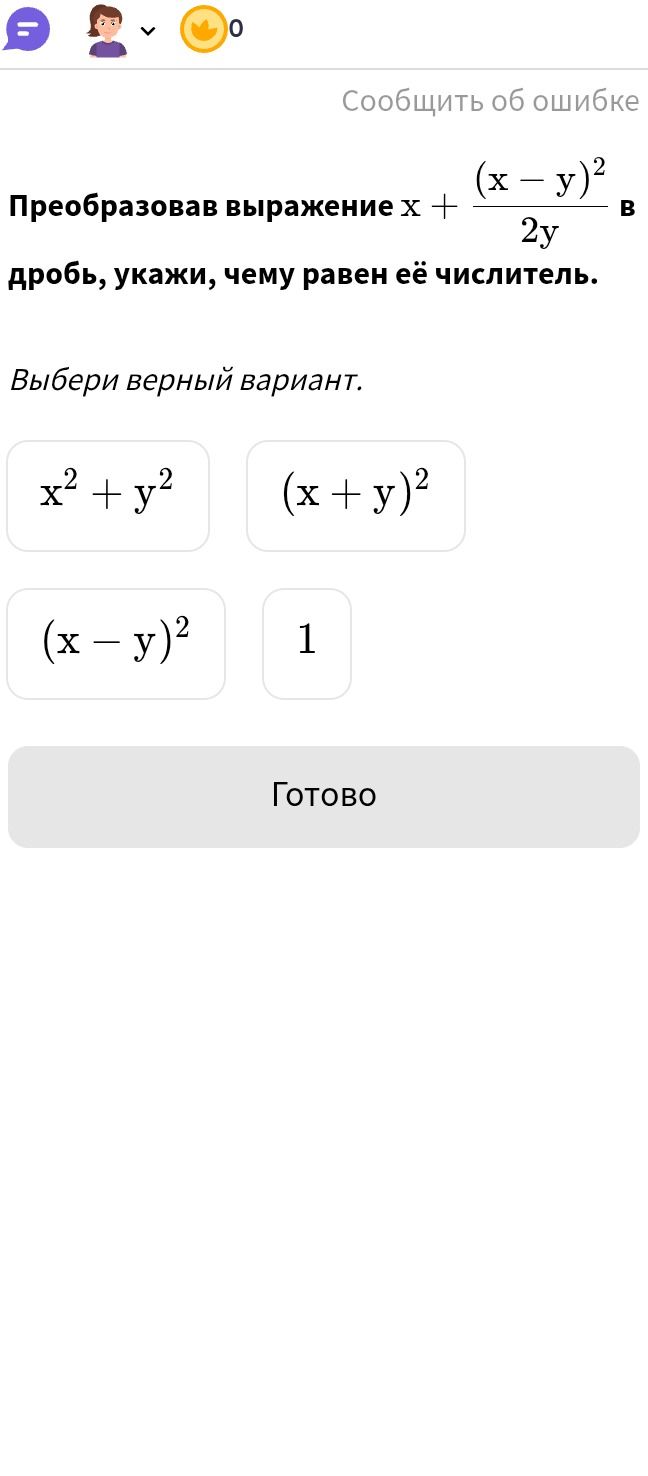Select the answer option 1
This screenshot has height=1476, width=648.
click(307, 644)
